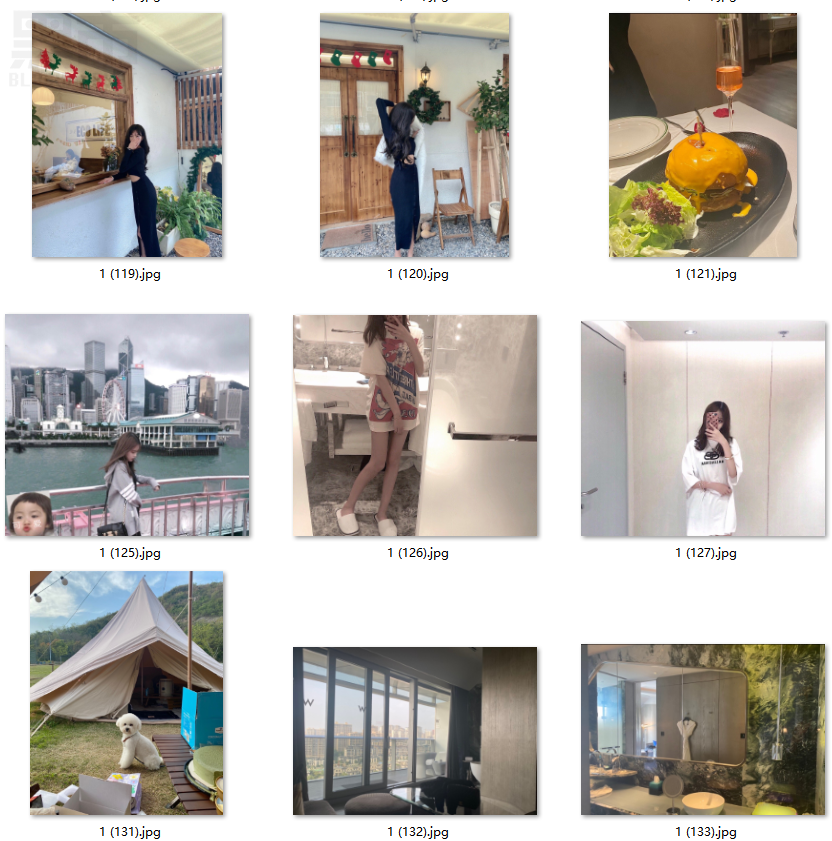Open the burger photo 1 (121).jpg
This screenshot has height=841, width=832.
(x=703, y=135)
